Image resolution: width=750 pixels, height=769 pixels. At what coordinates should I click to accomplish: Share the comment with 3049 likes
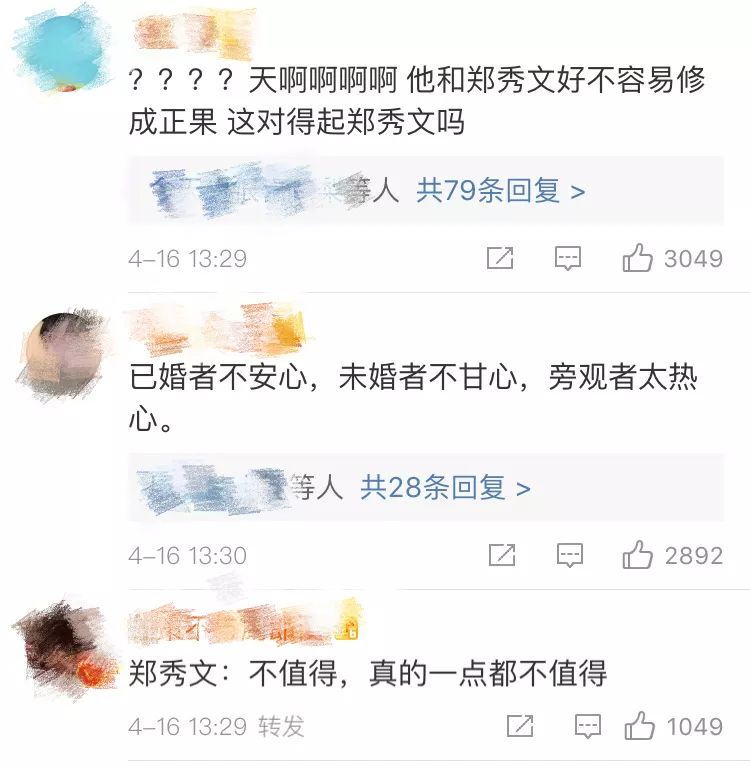point(500,259)
